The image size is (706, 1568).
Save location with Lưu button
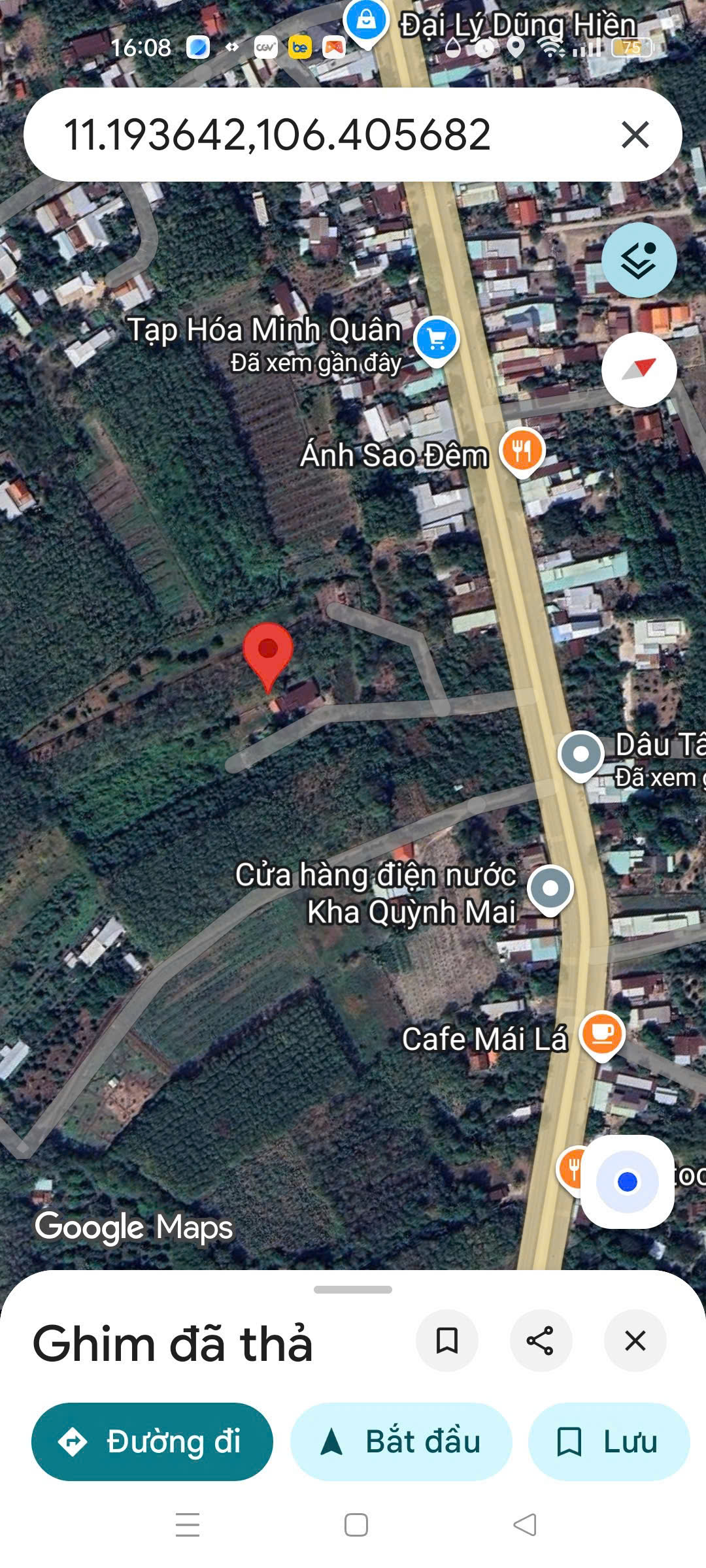tap(609, 1442)
